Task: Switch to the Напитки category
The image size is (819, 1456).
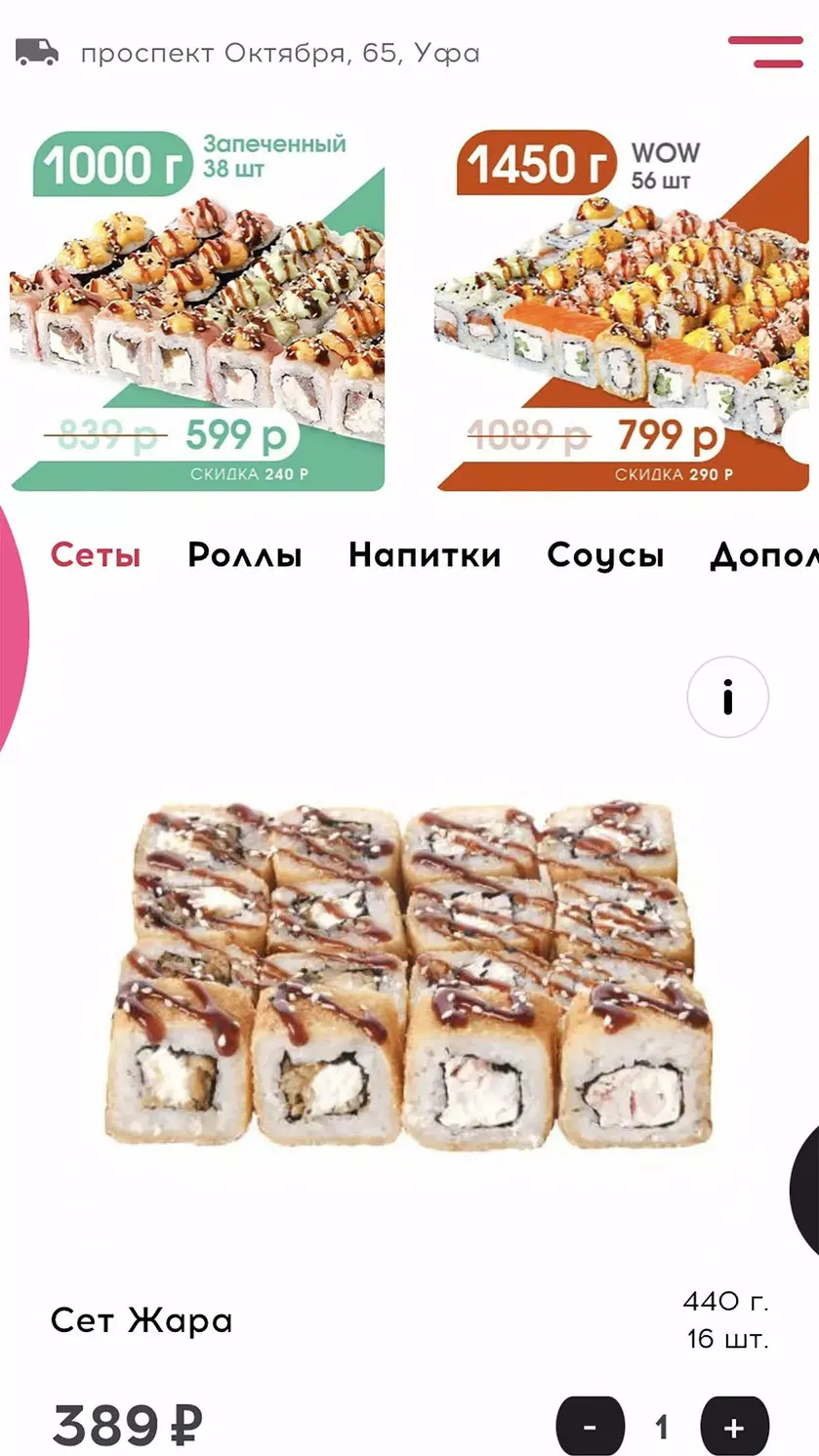Action: click(425, 555)
